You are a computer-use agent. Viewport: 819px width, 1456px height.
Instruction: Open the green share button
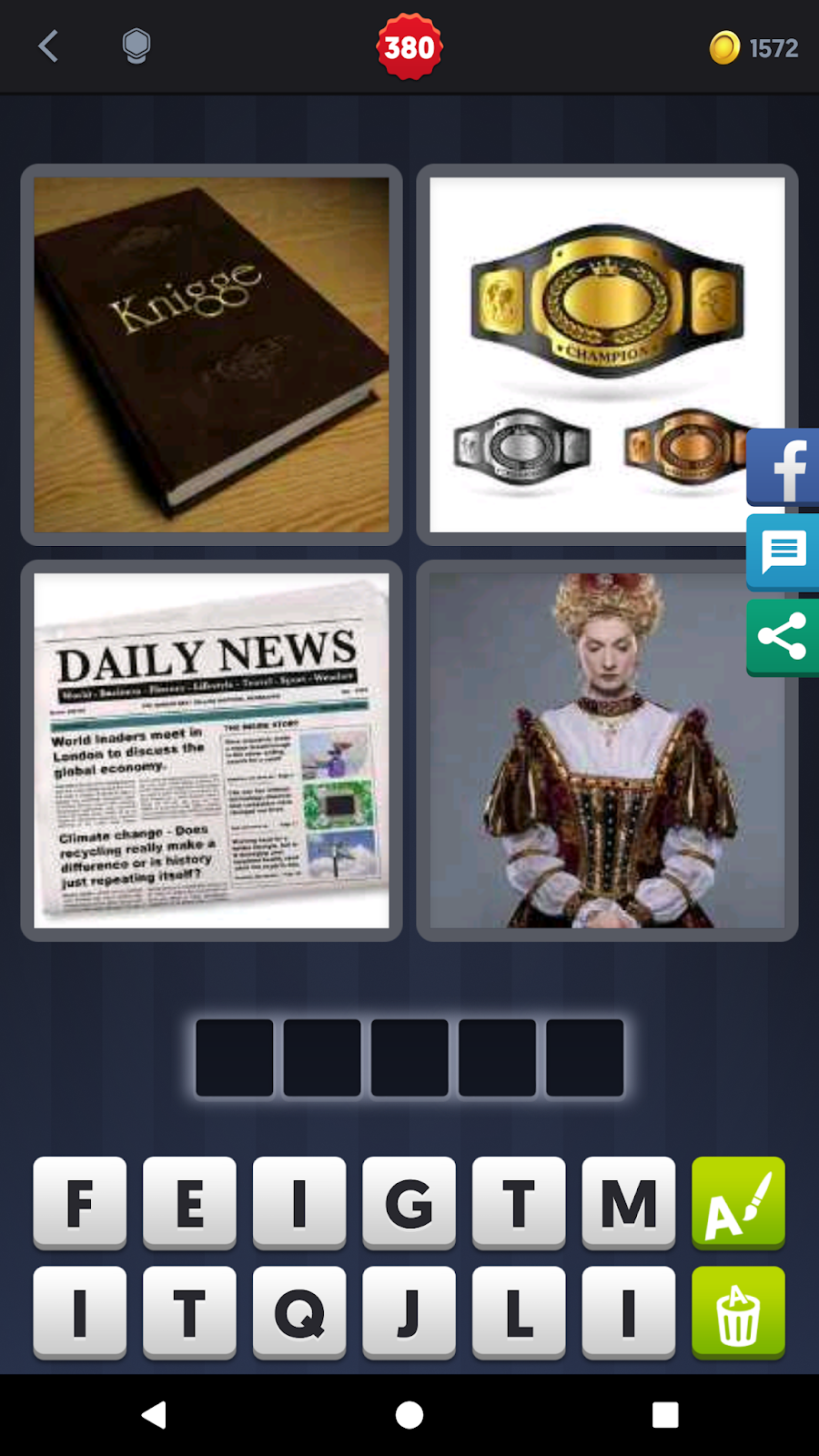(784, 636)
